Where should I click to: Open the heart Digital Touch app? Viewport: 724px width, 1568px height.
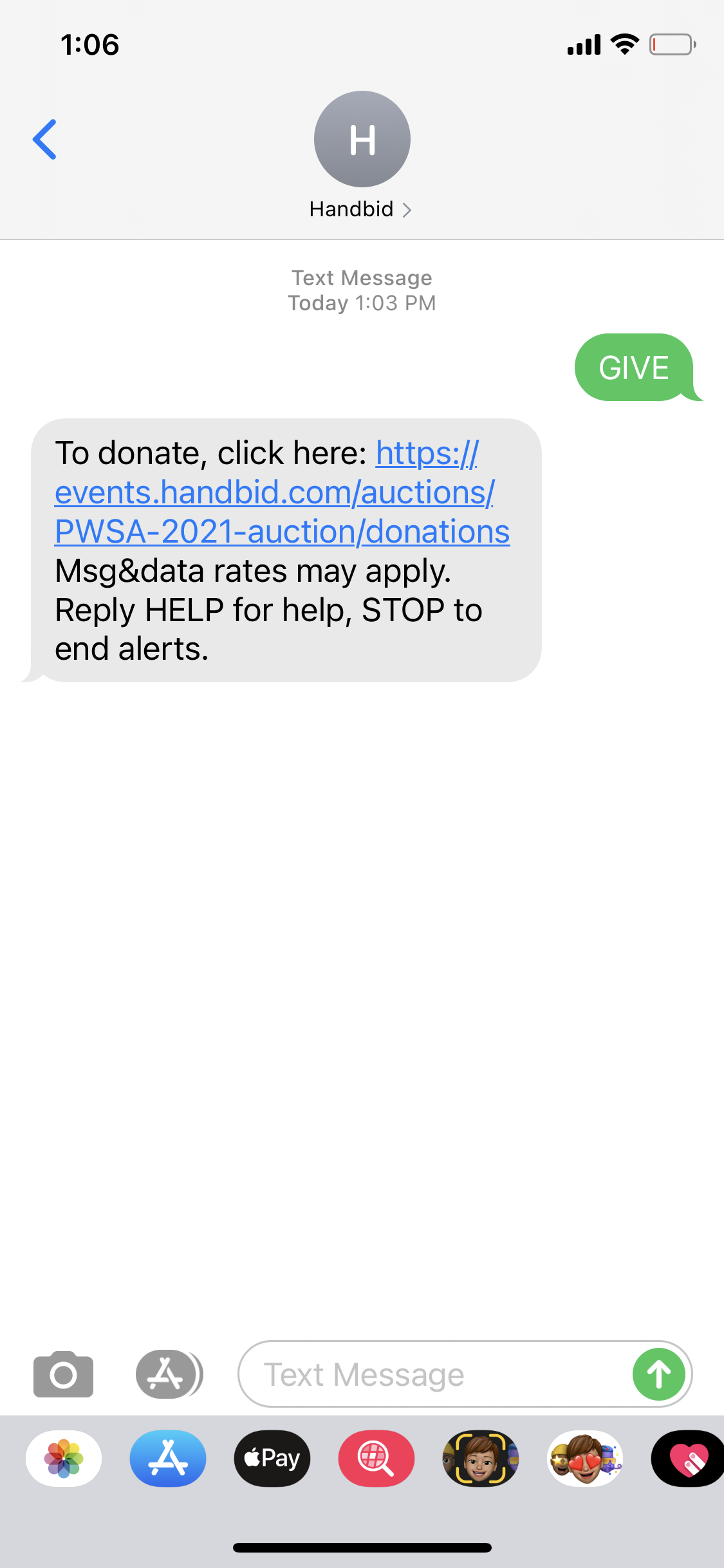pos(688,1459)
